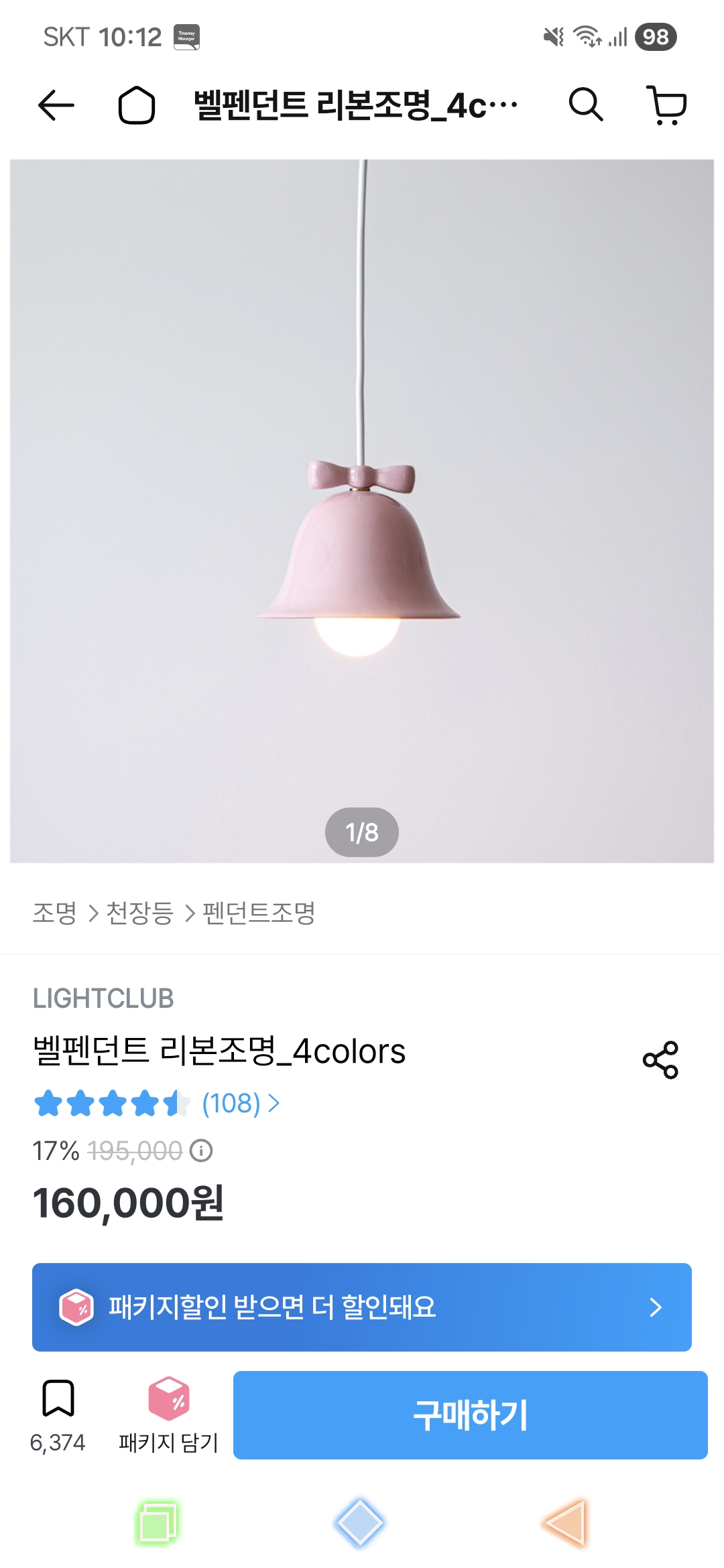Return to the phone's home screen
Viewport: 724px width, 1568px height.
click(359, 1523)
